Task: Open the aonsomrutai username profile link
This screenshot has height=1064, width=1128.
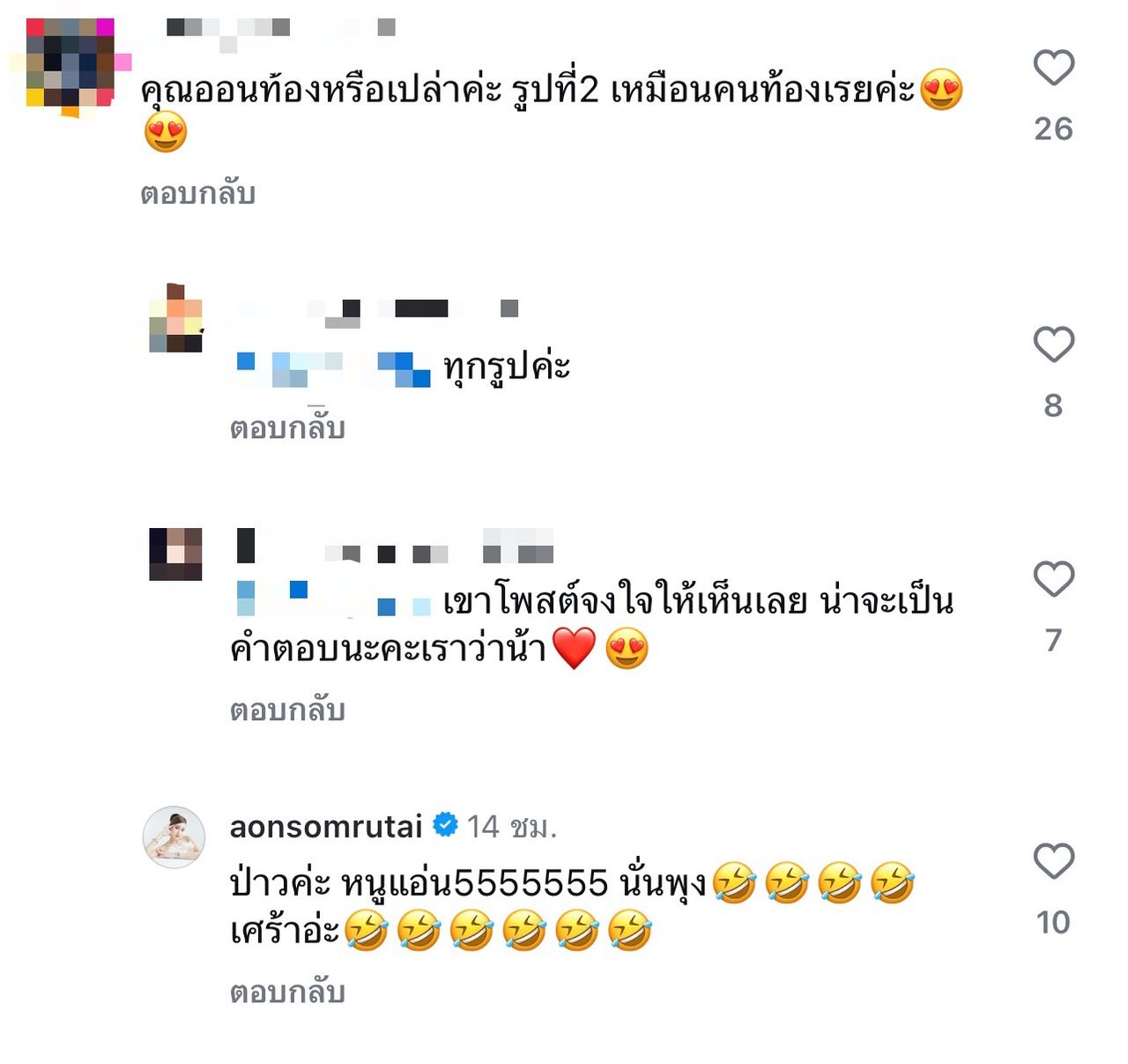Action: [x=326, y=826]
